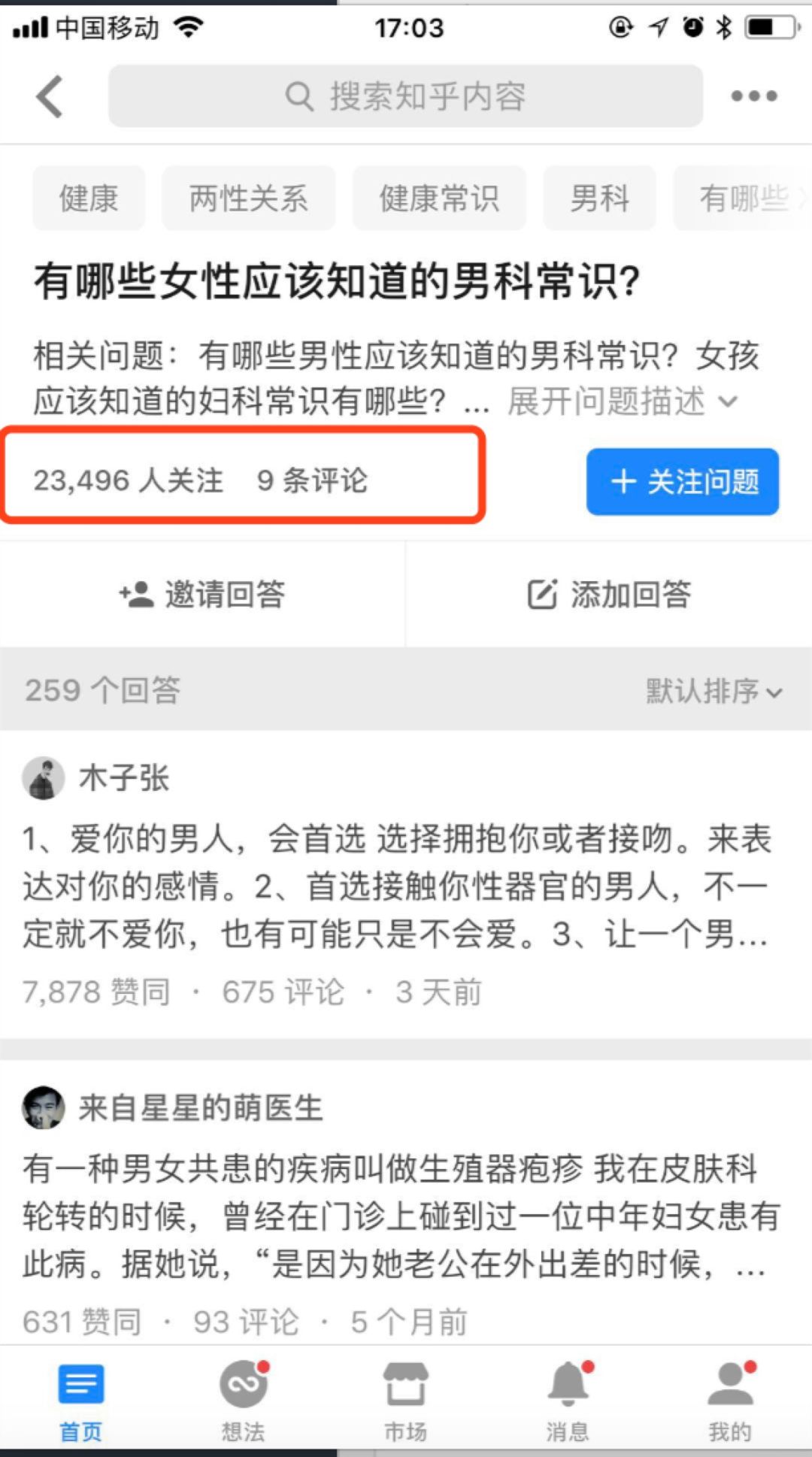
Task: Open the three-dot overflow menu
Action: tap(753, 96)
